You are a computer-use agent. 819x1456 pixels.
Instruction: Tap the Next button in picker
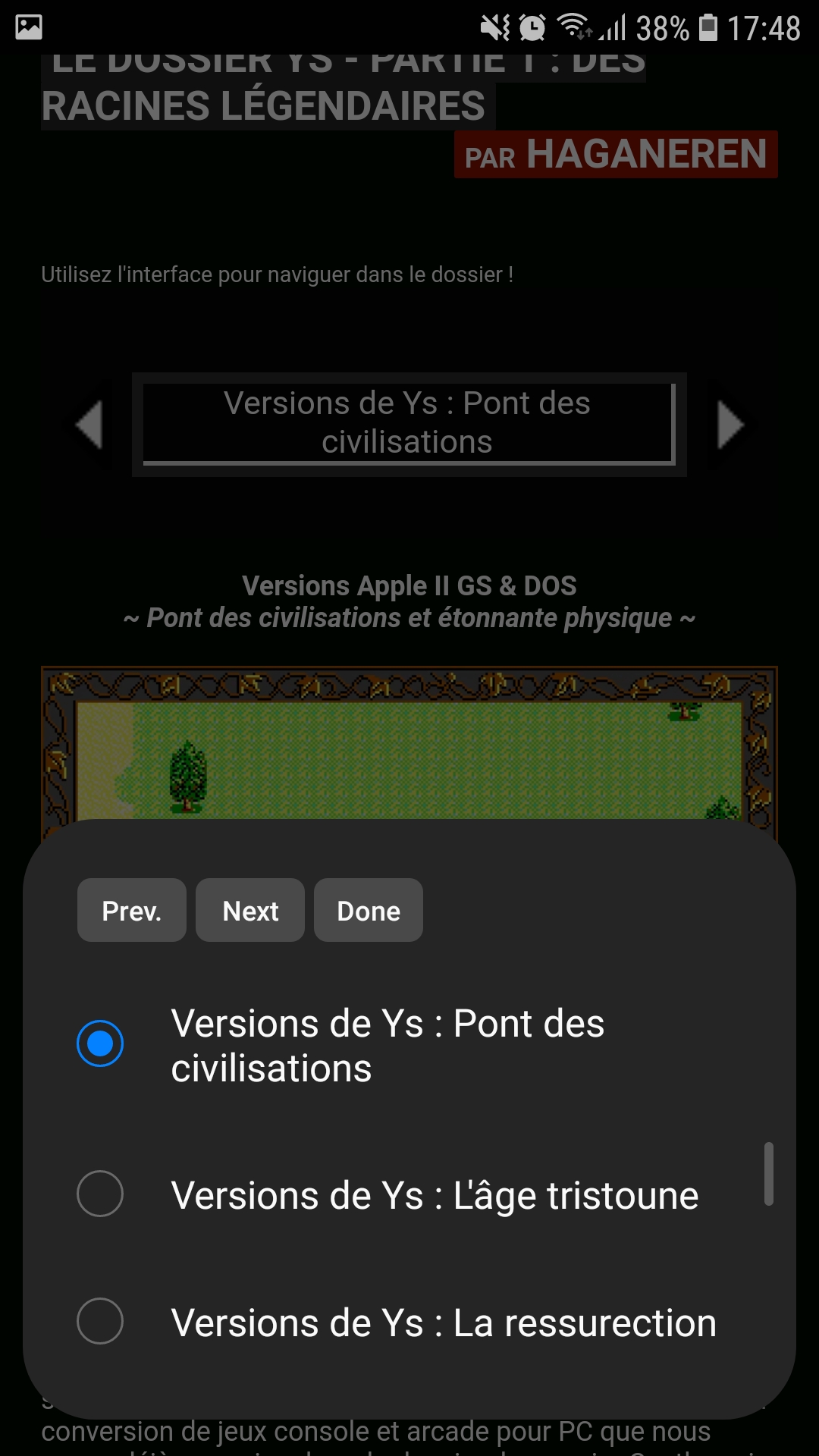click(x=250, y=910)
